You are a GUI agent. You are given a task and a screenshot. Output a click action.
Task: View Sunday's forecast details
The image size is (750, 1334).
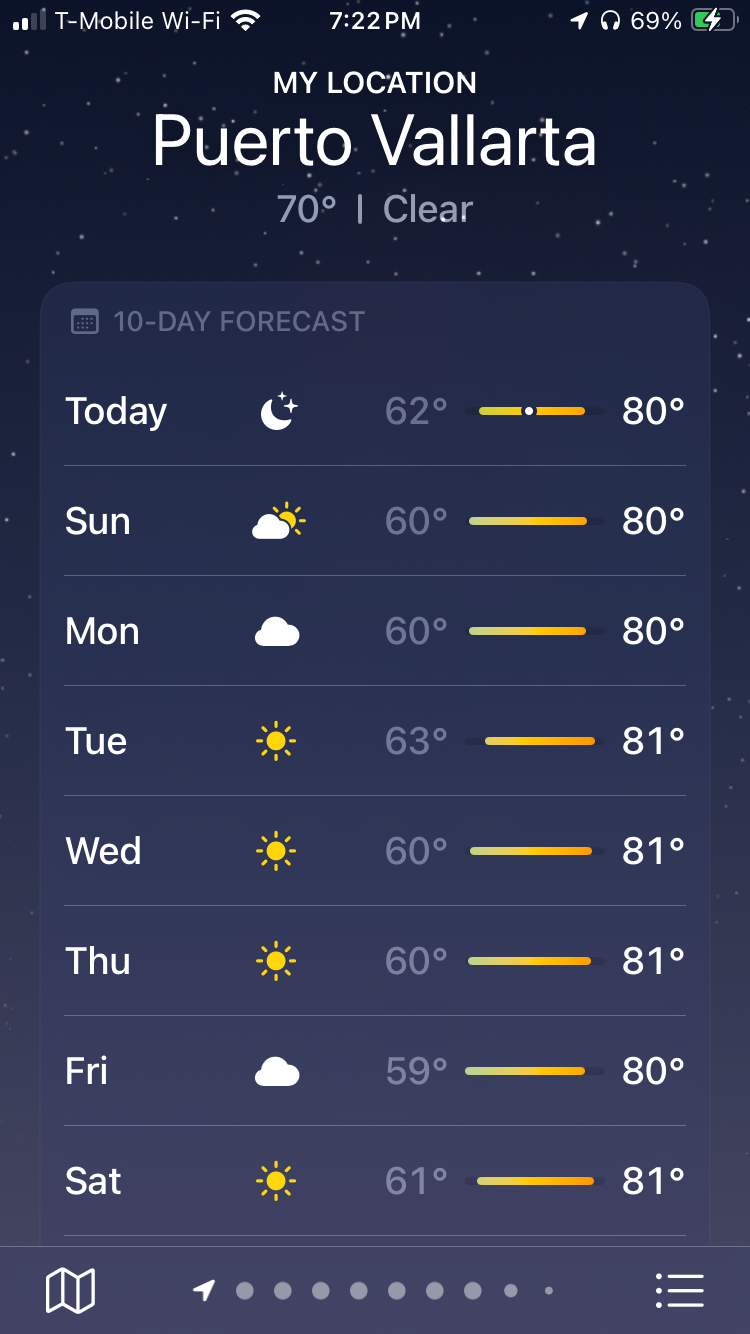pos(375,521)
